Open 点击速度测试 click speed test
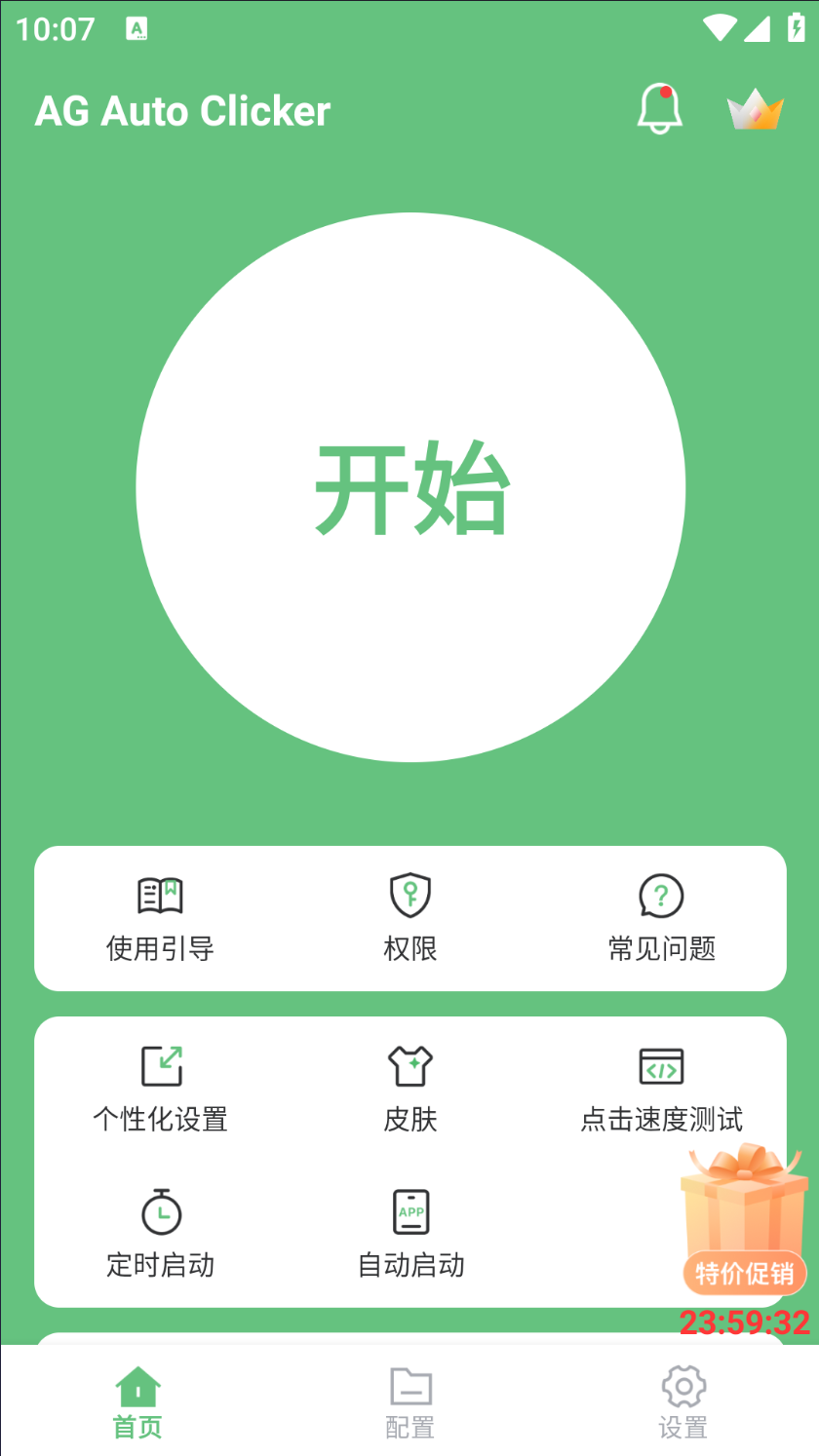The width and height of the screenshot is (819, 1456). pos(661,1089)
